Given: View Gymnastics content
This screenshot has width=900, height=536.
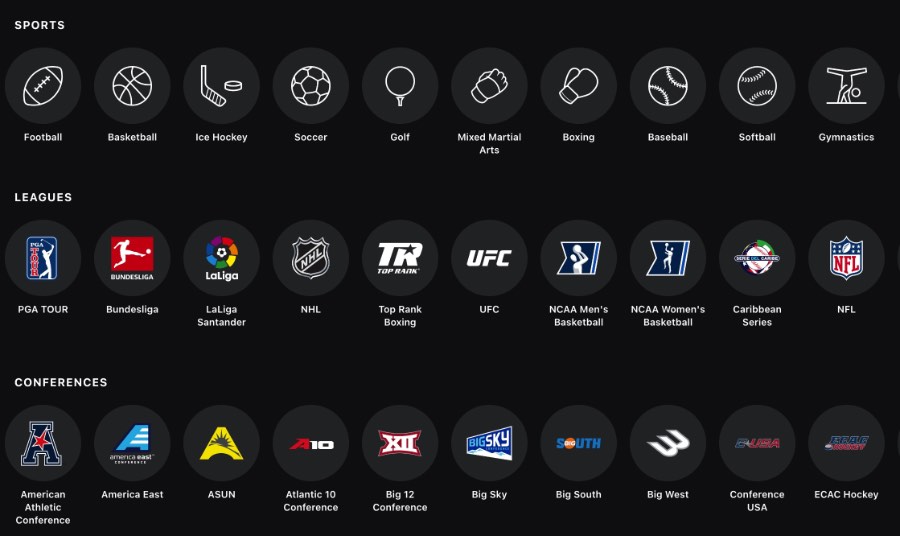Looking at the screenshot, I should pyautogui.click(x=846, y=87).
